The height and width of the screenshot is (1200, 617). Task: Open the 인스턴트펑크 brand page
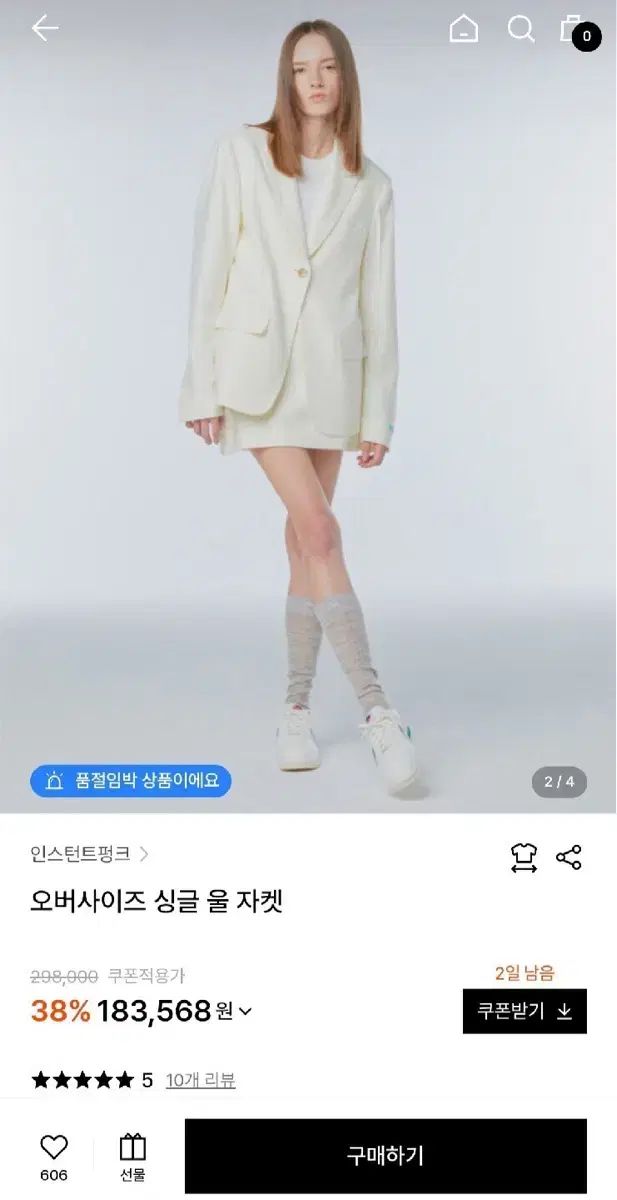(x=90, y=854)
